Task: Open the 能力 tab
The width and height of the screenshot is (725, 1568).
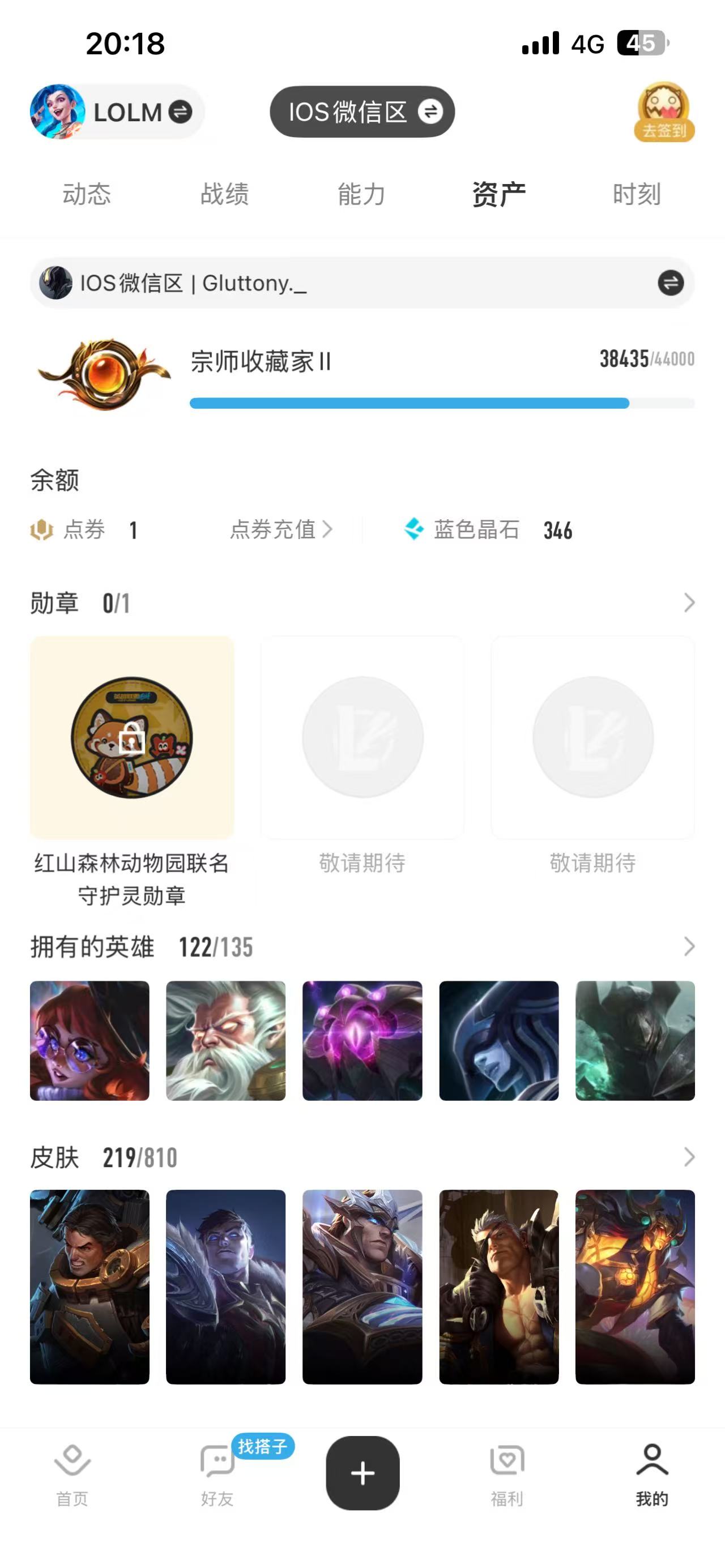Action: pyautogui.click(x=361, y=195)
